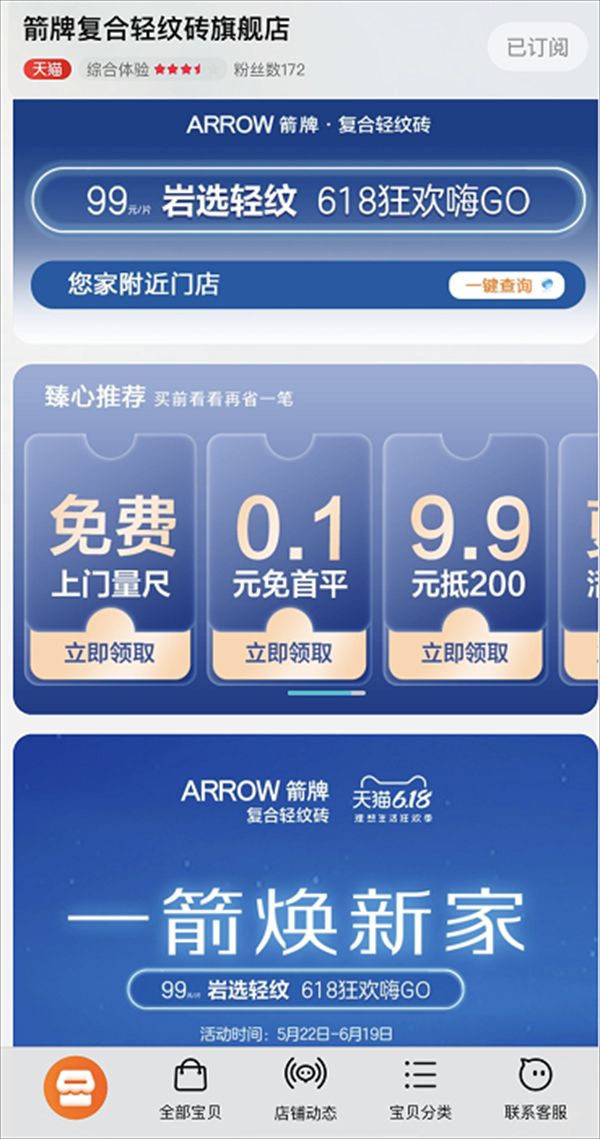Claim the 0.1元免首平 coupon
The height and width of the screenshot is (1139, 600).
click(289, 653)
